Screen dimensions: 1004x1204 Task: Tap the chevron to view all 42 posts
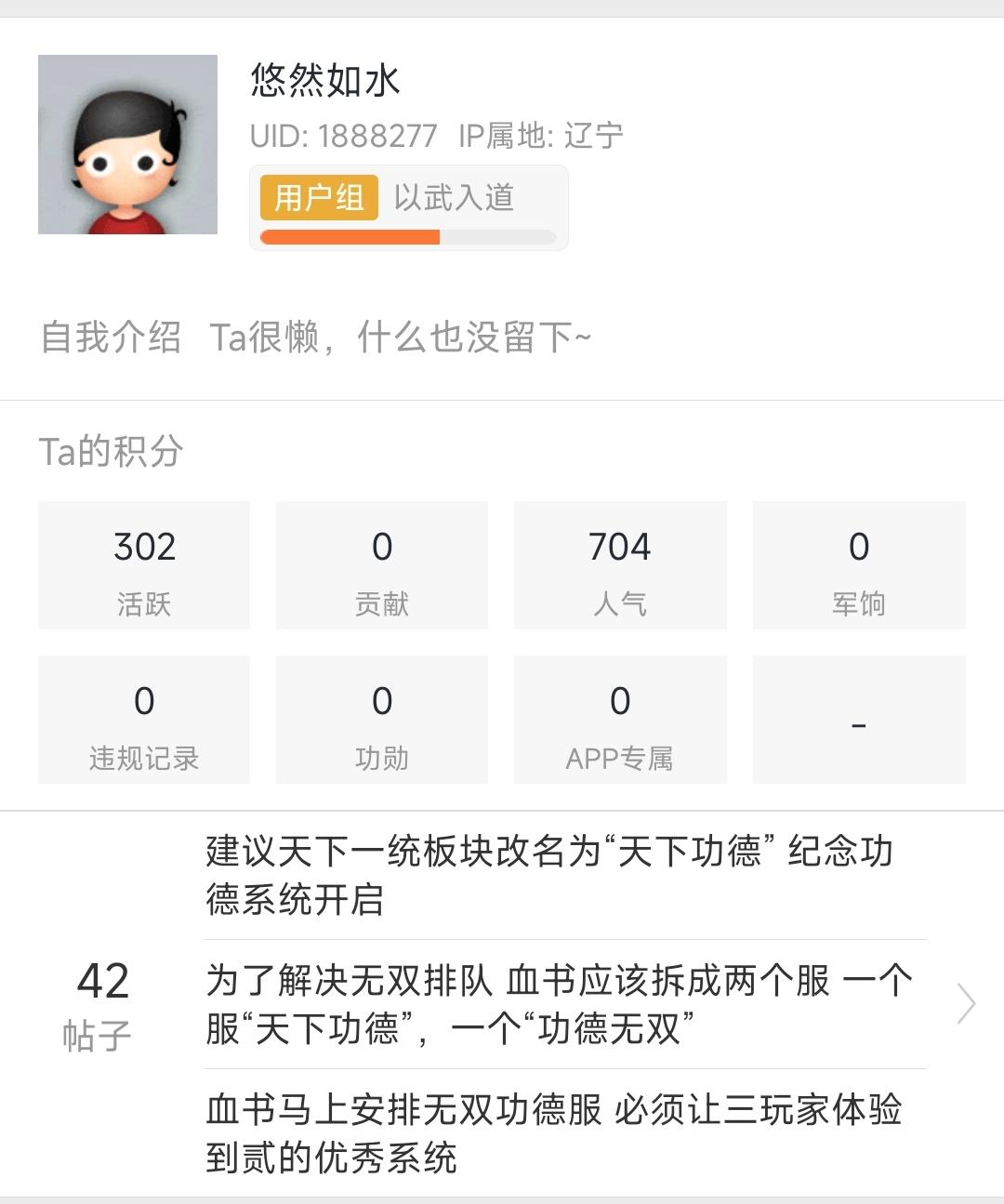click(966, 1004)
